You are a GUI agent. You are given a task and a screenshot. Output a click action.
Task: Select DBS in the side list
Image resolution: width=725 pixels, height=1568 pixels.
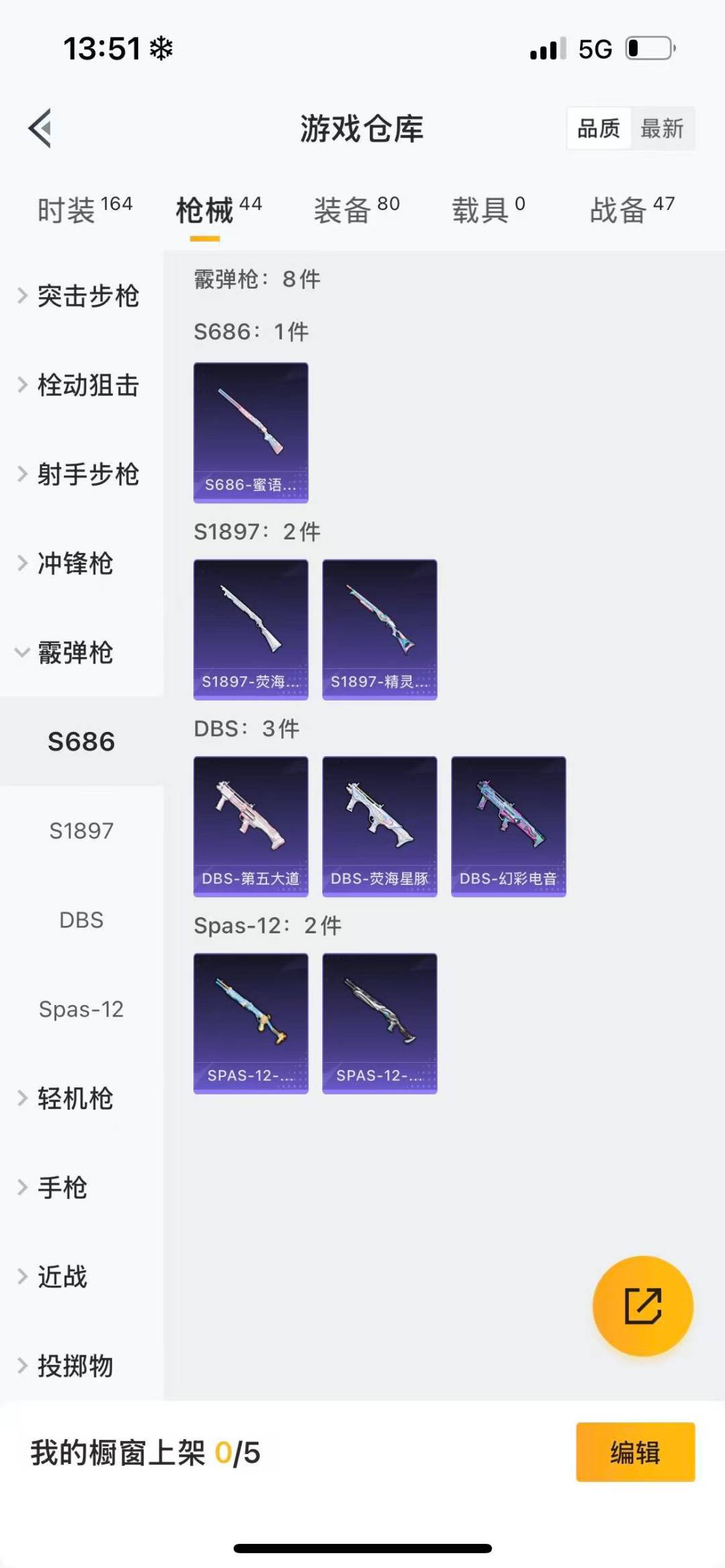point(81,920)
